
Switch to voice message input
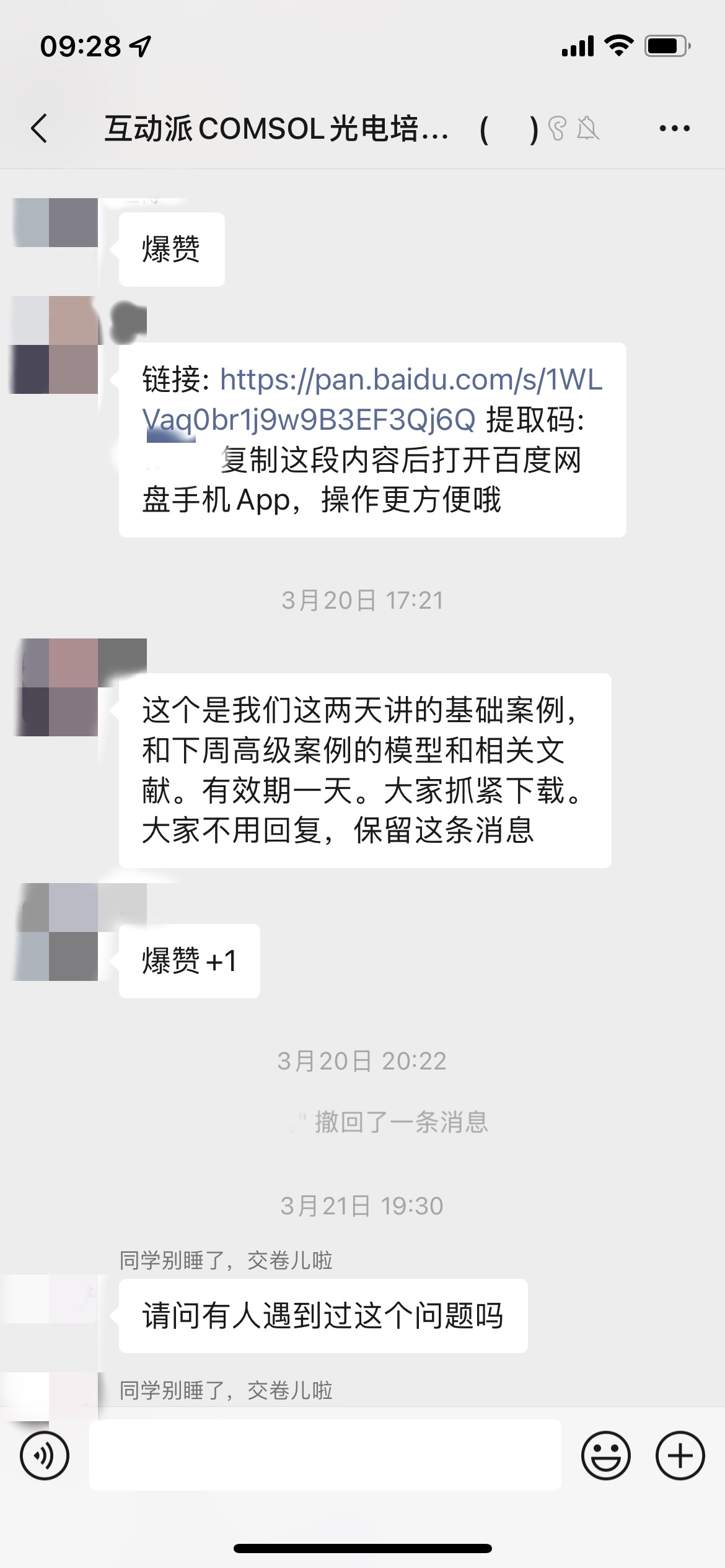tap(45, 1455)
